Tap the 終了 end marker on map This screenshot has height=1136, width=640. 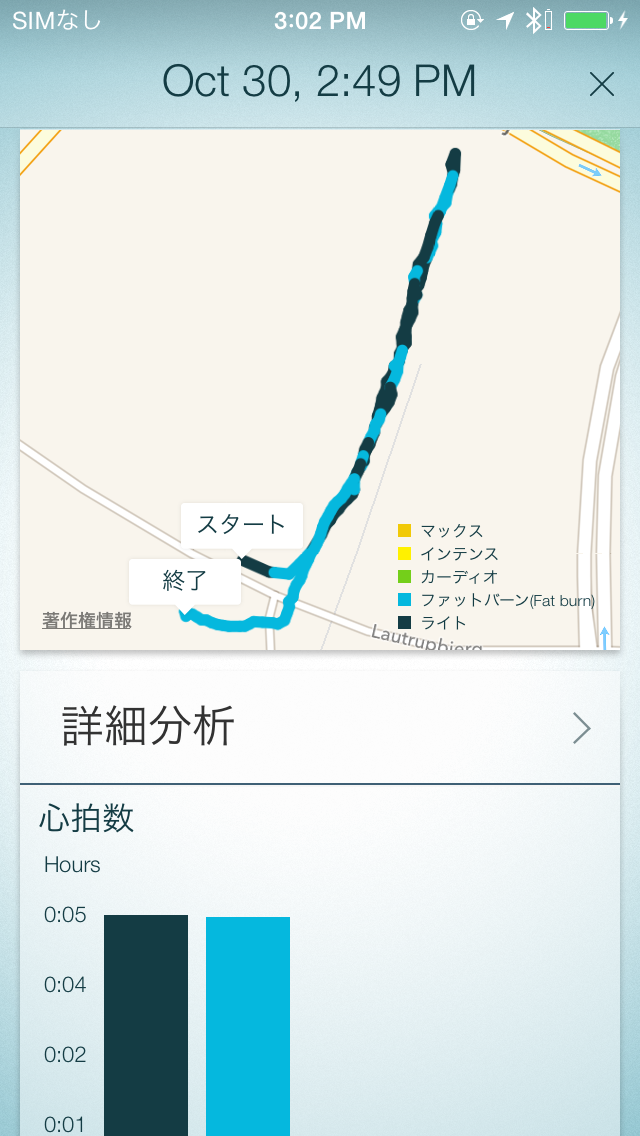(x=185, y=582)
